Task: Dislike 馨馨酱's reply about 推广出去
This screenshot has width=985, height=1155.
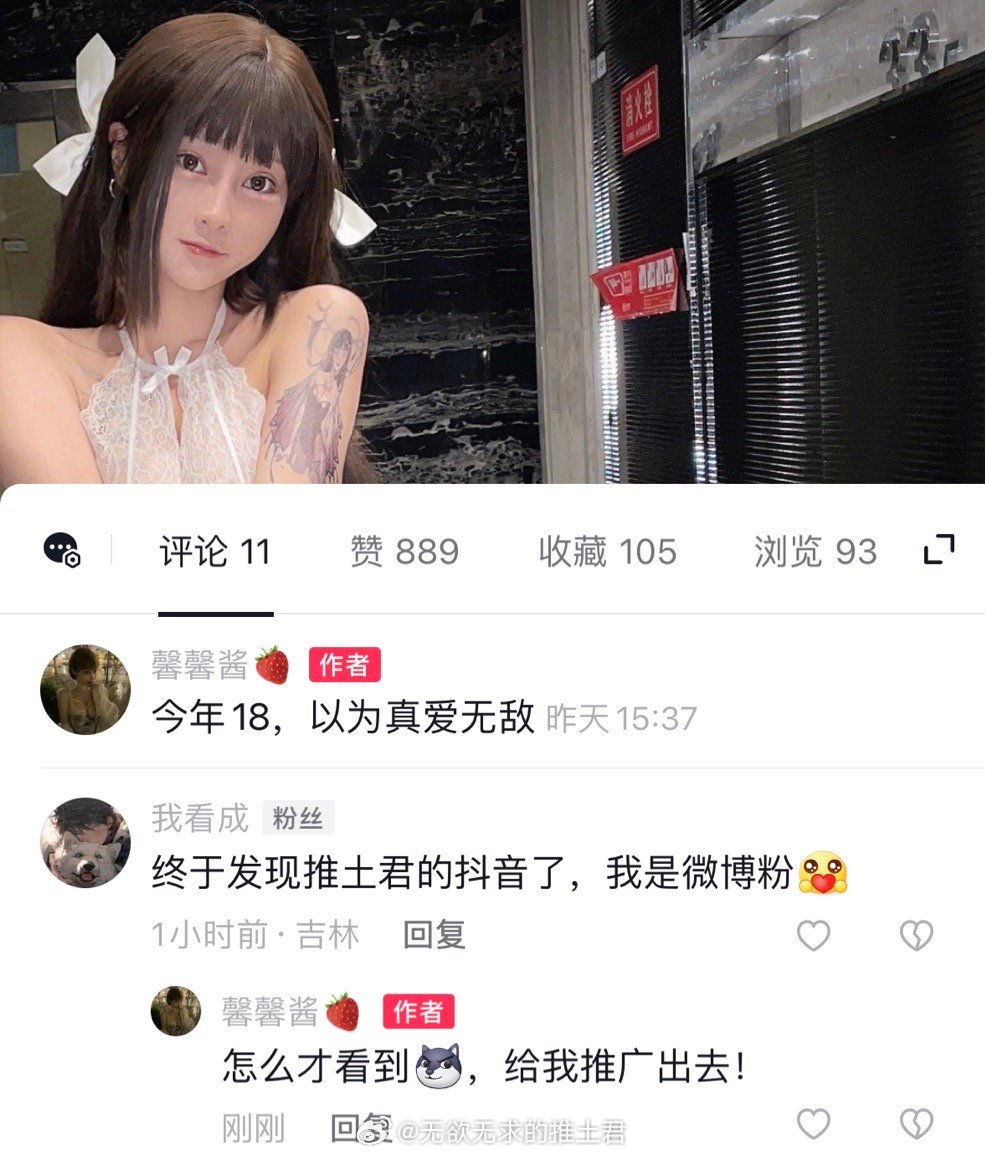Action: tap(916, 1124)
